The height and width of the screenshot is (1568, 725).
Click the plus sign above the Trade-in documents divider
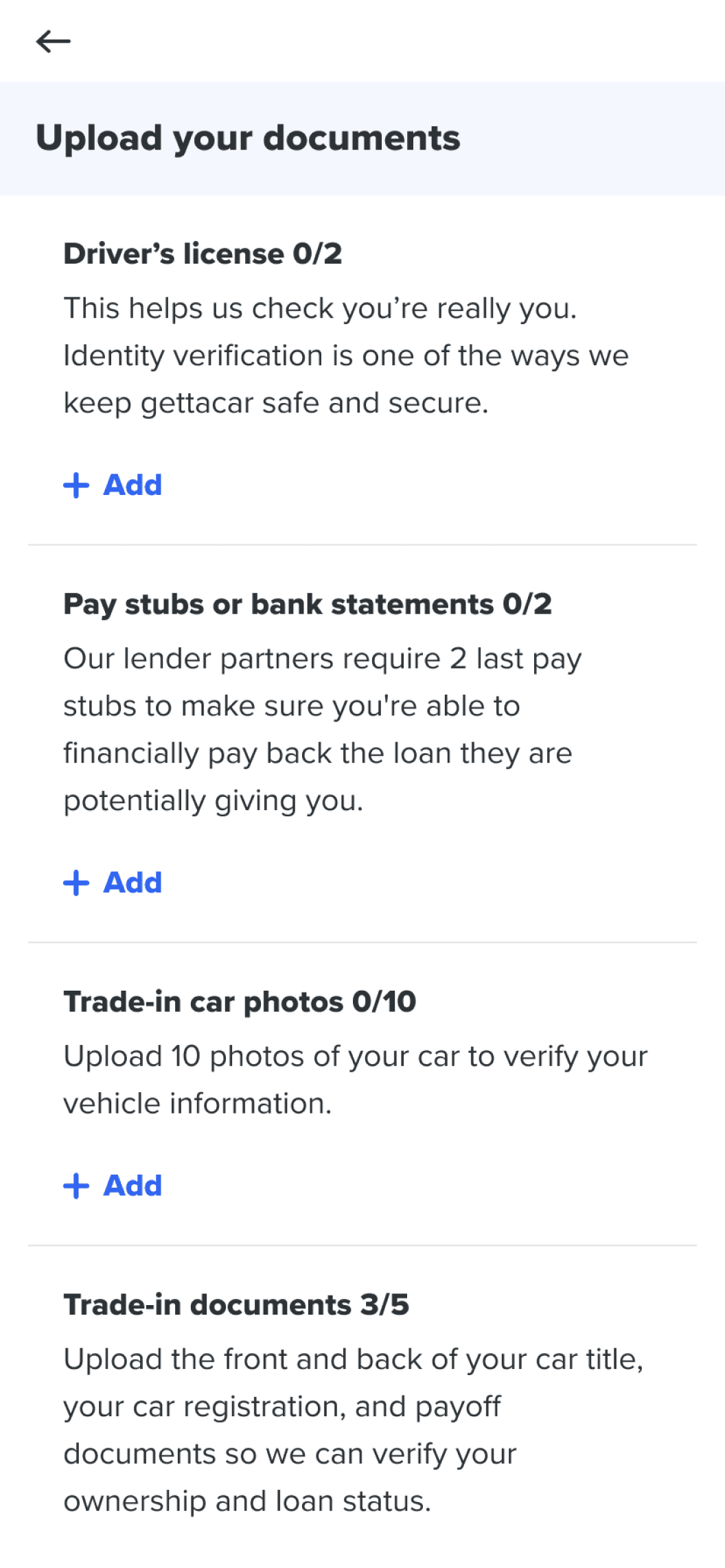(x=76, y=1185)
